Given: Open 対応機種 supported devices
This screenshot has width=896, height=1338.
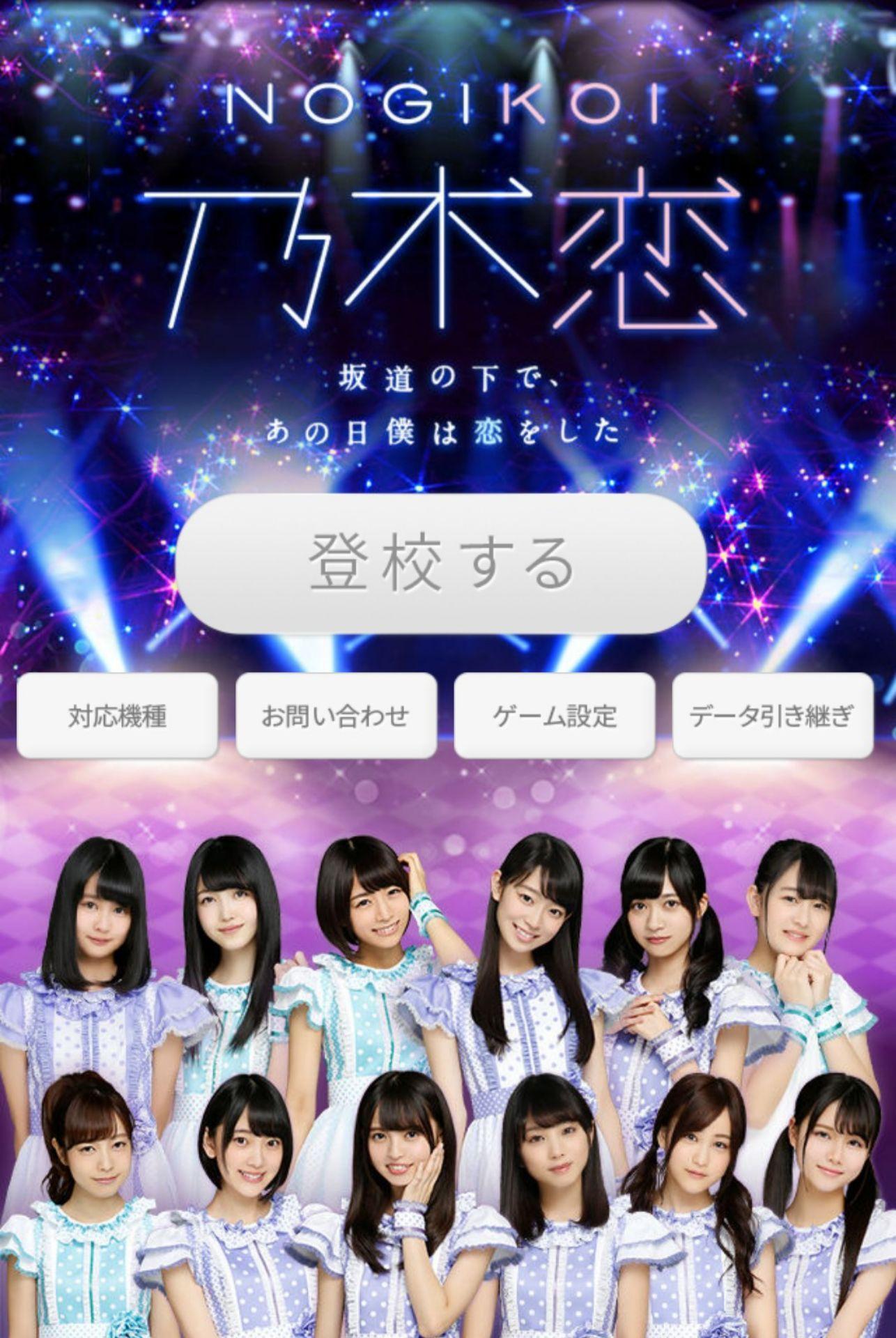Looking at the screenshot, I should [x=117, y=715].
